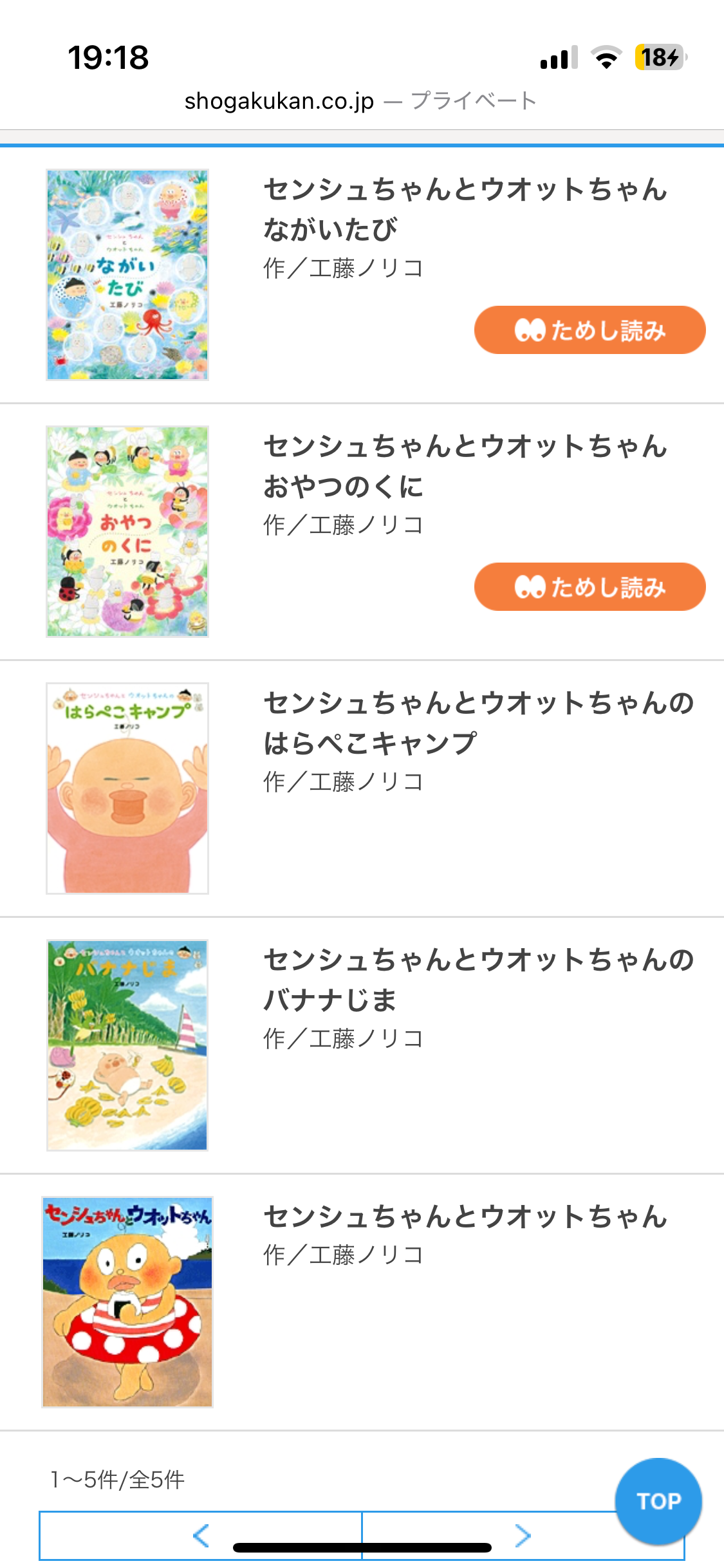724x1568 pixels.
Task: Tap ためし読み button for ながいたび
Action: (589, 330)
